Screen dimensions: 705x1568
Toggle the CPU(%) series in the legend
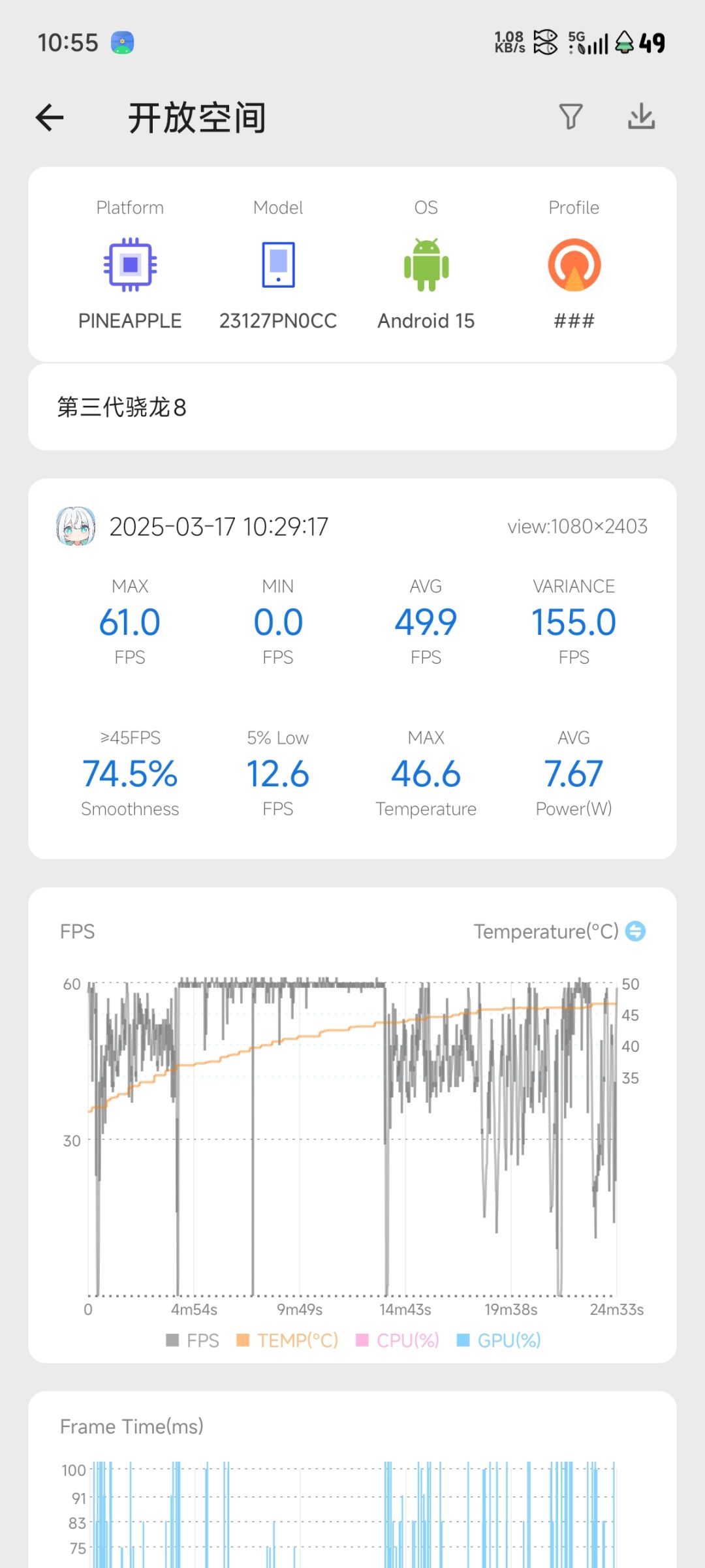tap(398, 1340)
